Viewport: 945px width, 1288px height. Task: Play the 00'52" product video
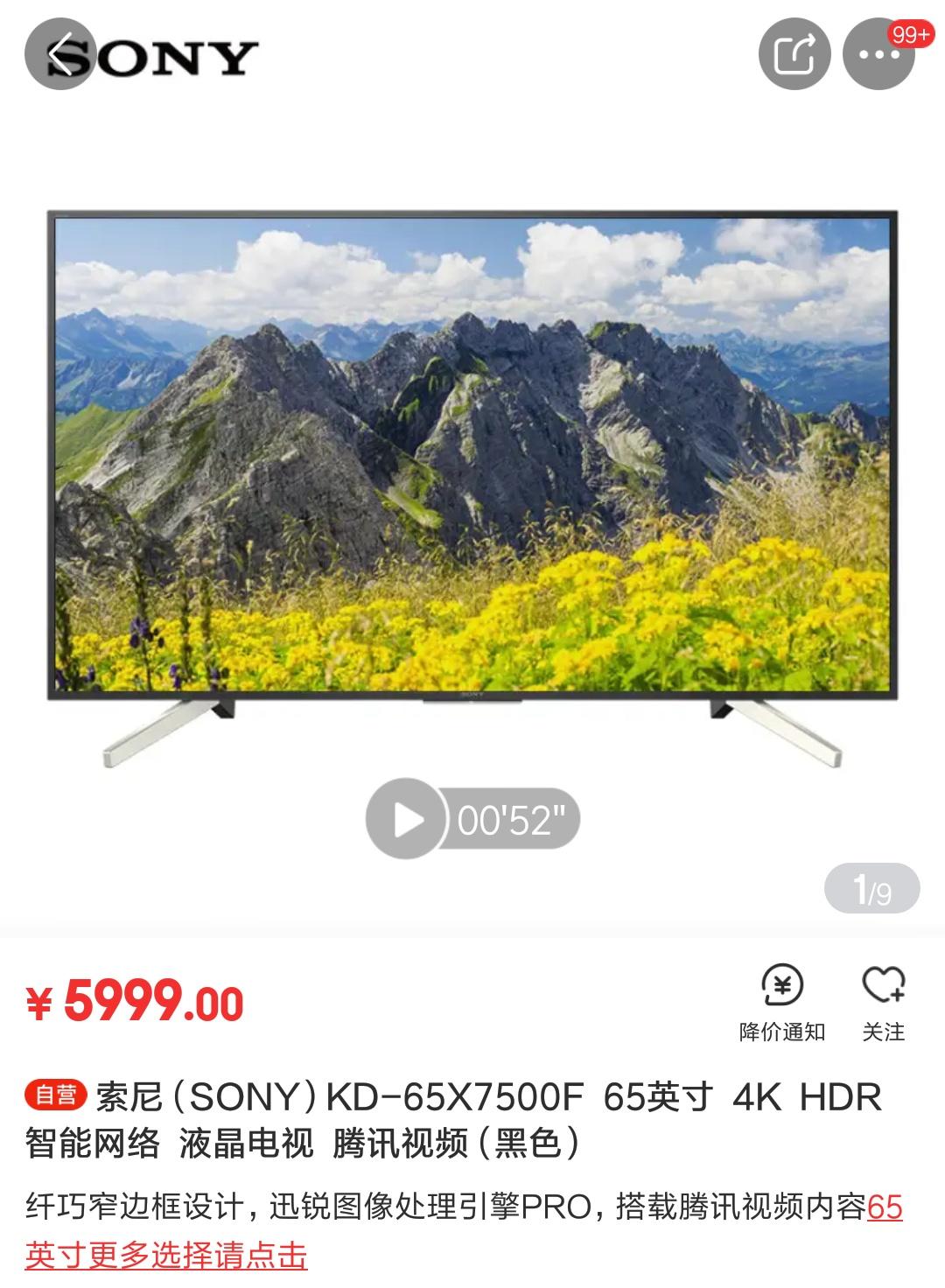(406, 819)
